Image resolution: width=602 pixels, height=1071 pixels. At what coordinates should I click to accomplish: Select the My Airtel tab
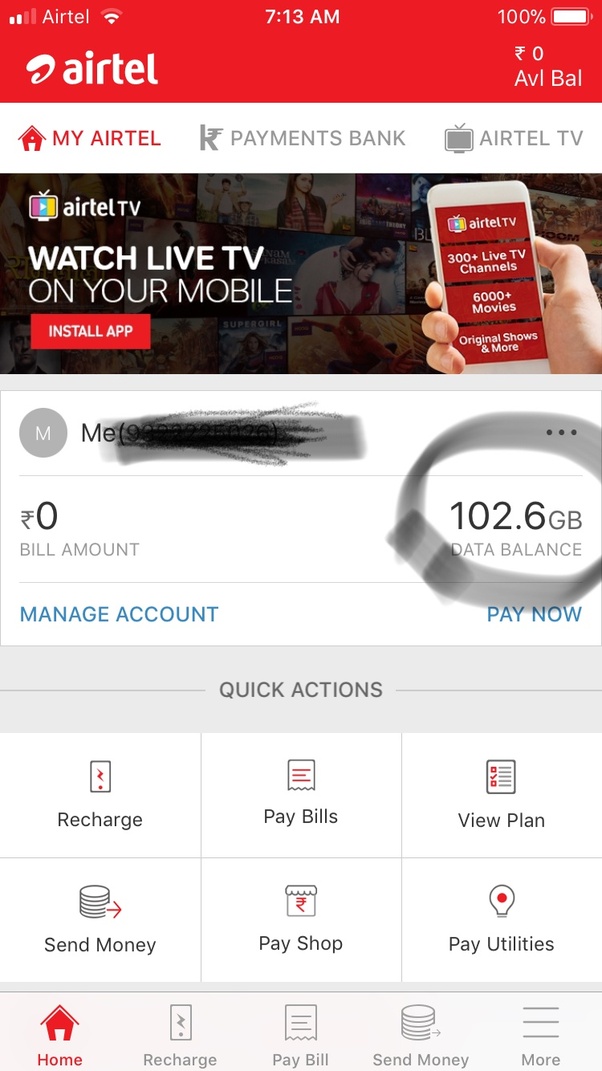90,138
